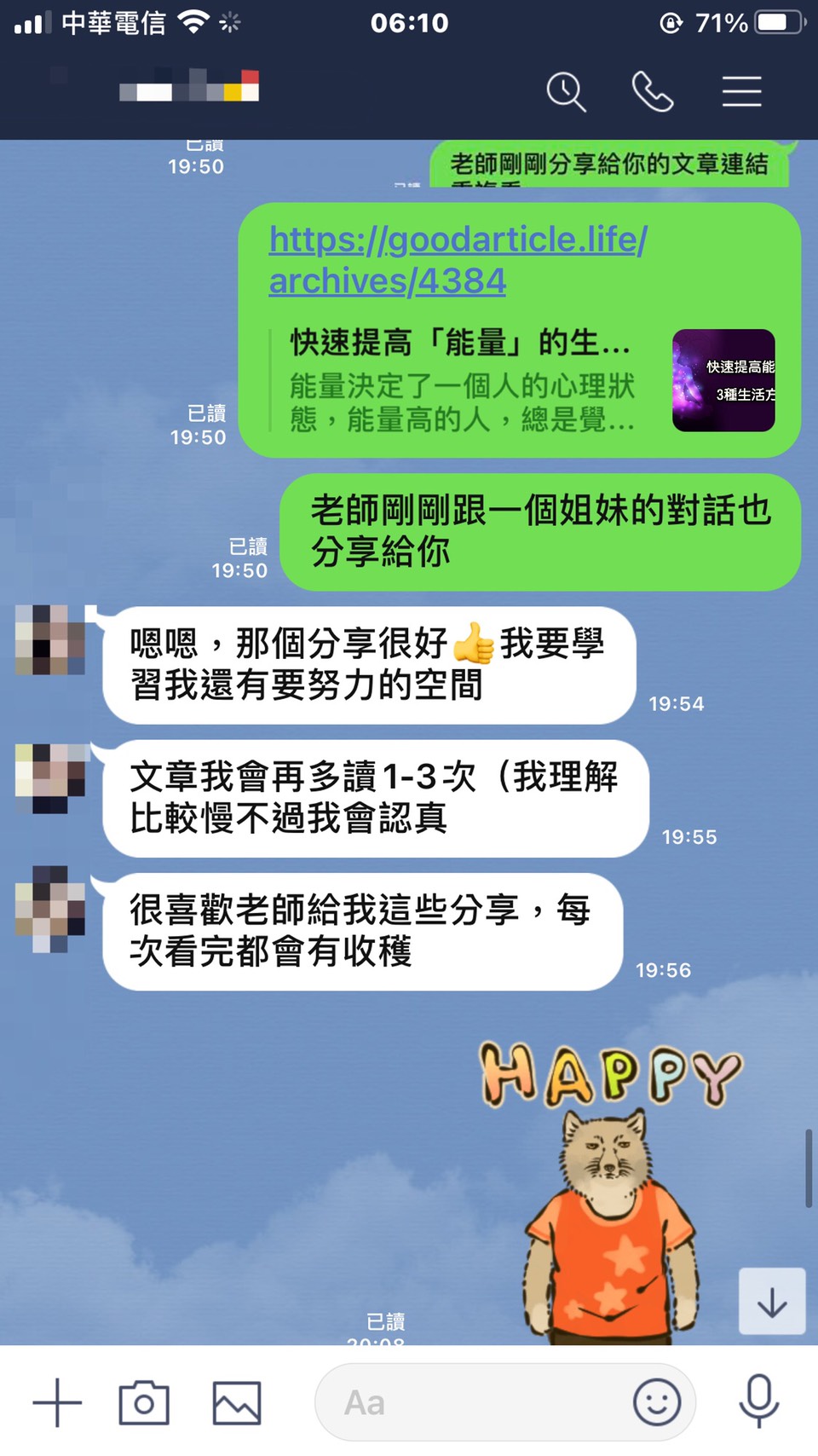Record a voice message
This screenshot has height=1456, width=818.
point(758,1402)
